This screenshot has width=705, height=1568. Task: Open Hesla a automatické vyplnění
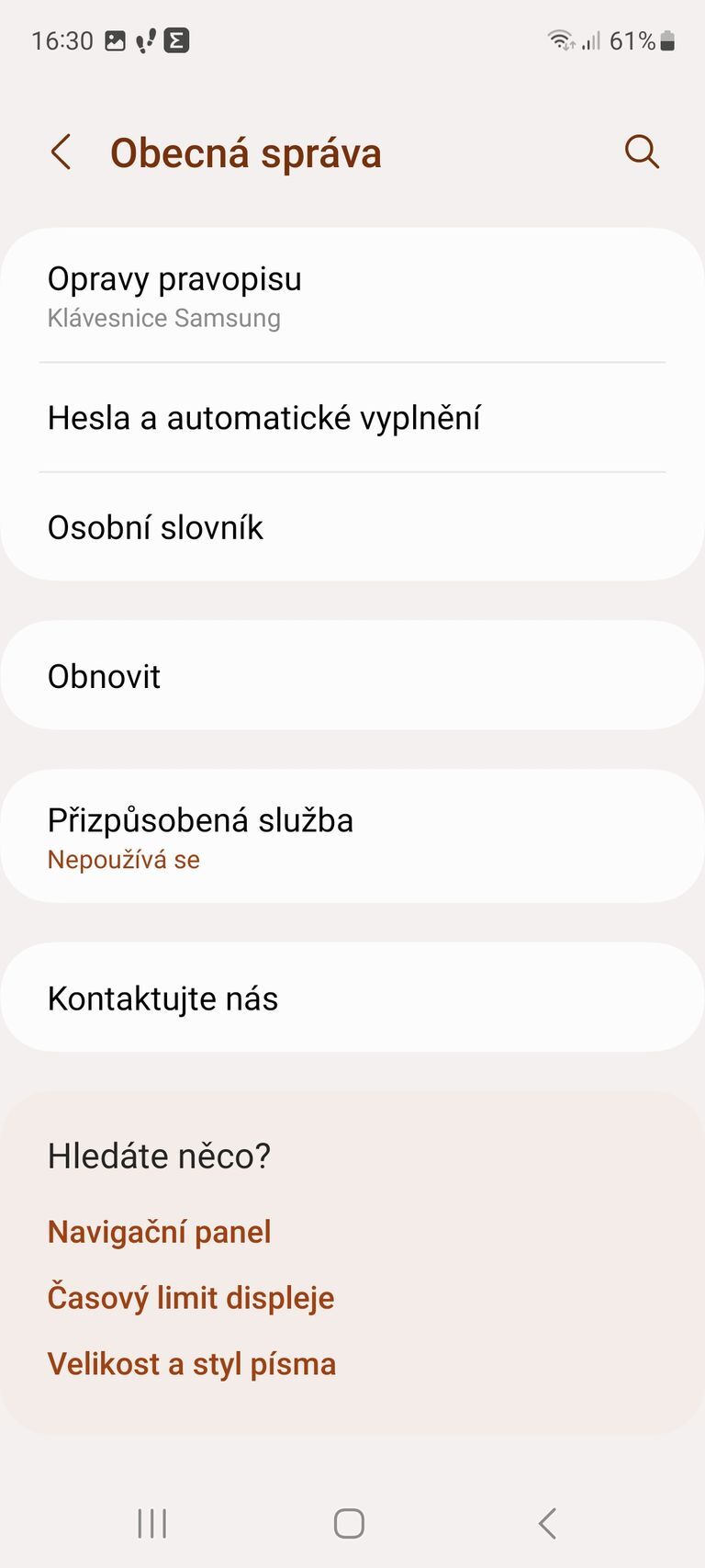[x=352, y=418]
